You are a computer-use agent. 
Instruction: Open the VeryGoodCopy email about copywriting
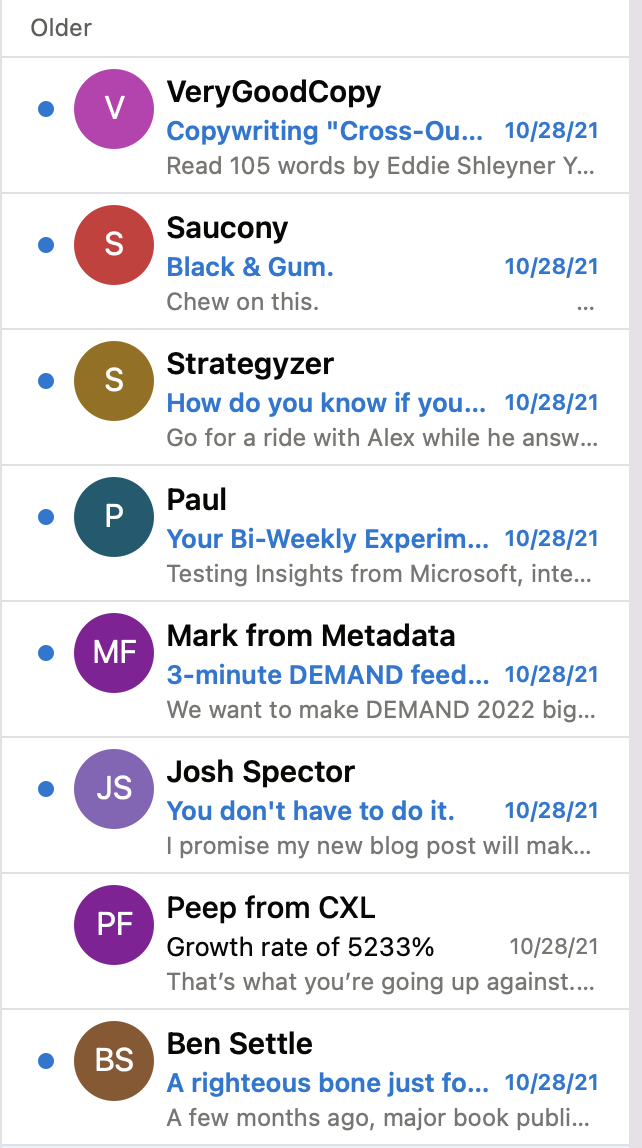point(315,125)
